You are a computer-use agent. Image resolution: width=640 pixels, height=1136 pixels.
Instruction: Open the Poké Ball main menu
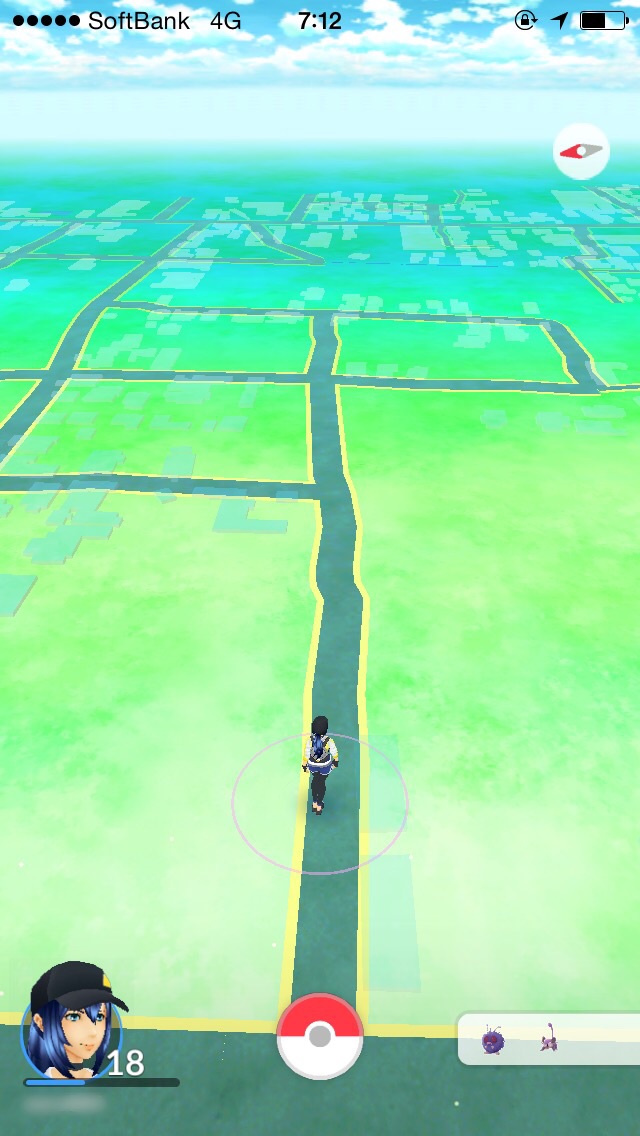tap(320, 1036)
